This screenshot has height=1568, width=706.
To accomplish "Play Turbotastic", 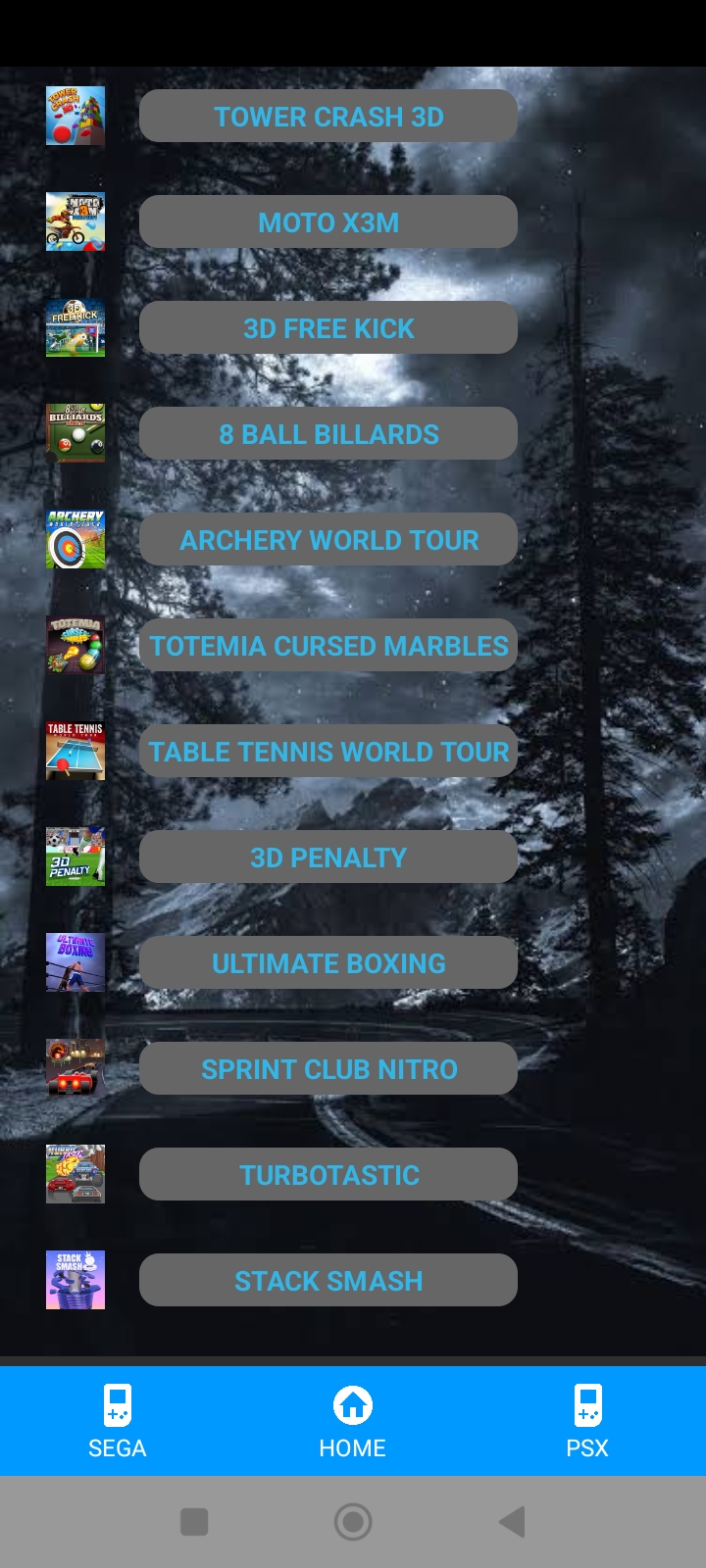I will click(x=328, y=1175).
